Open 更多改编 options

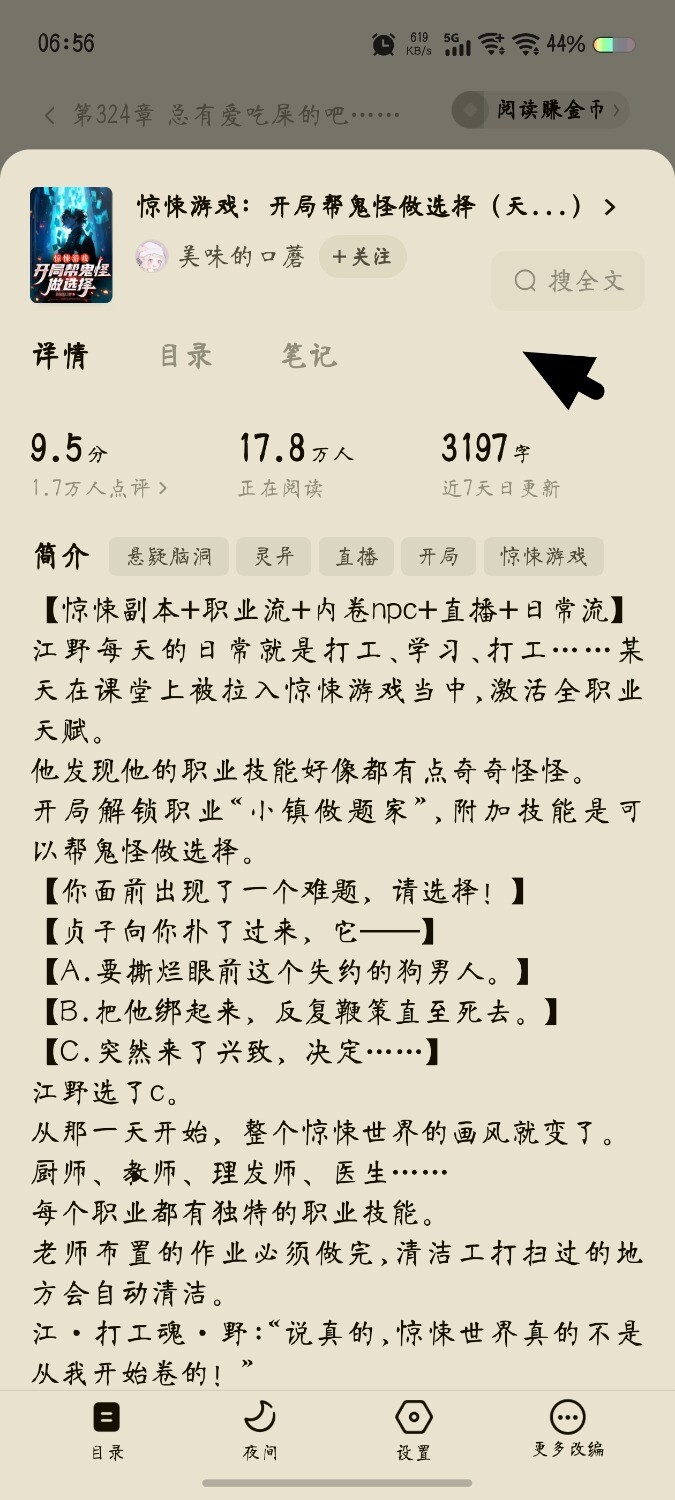tap(568, 1430)
